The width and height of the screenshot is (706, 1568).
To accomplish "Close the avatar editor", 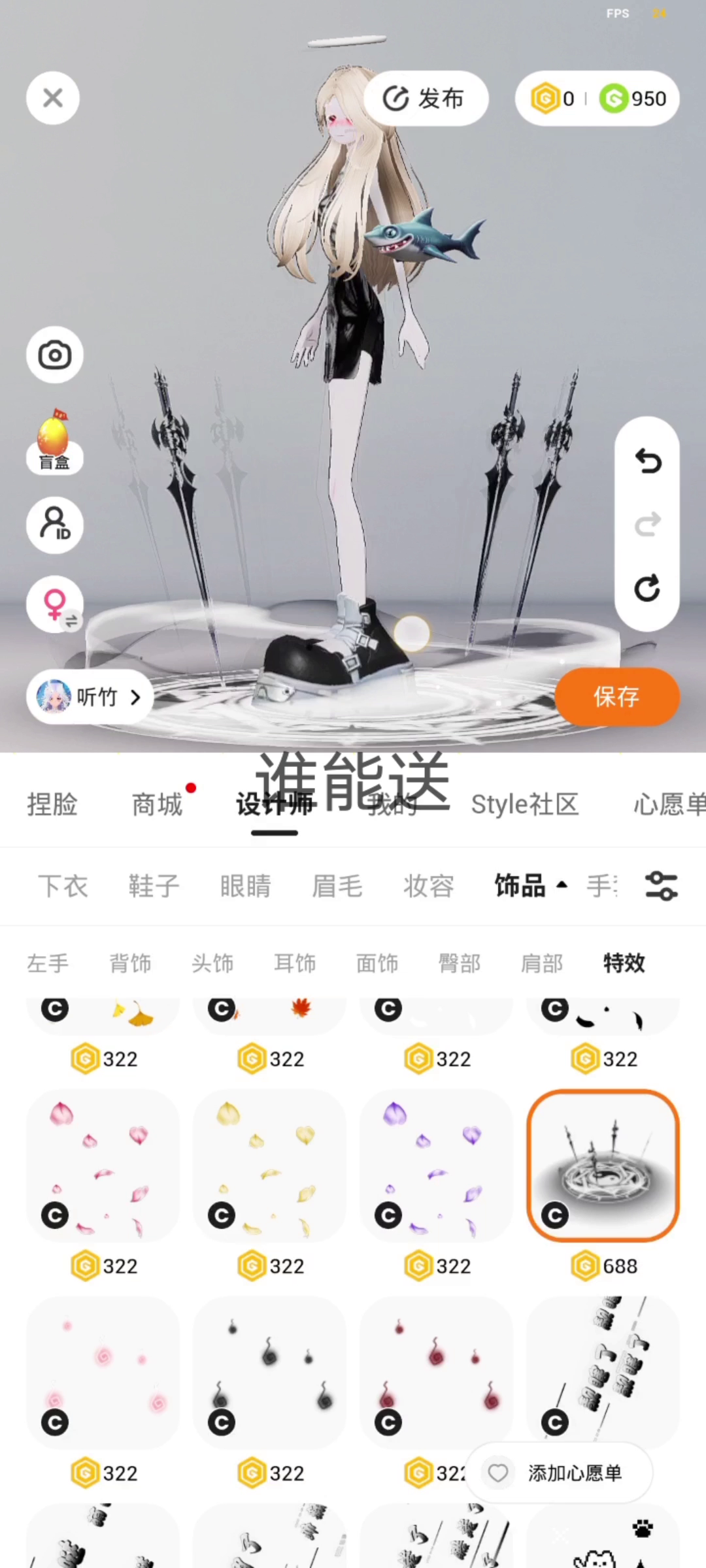I will coord(53,98).
